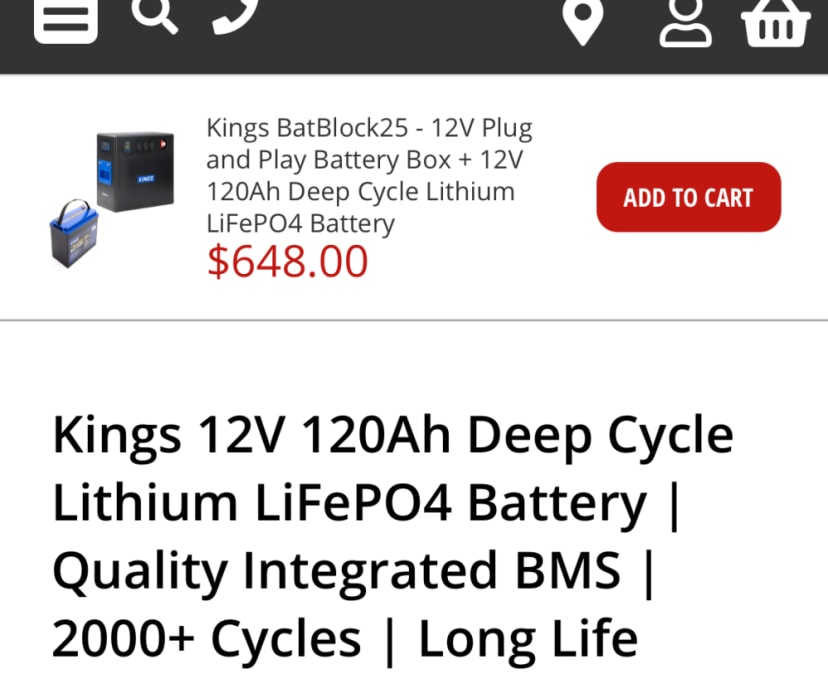
Task: Open the Kings BatBlock25 product image
Action: [112, 197]
